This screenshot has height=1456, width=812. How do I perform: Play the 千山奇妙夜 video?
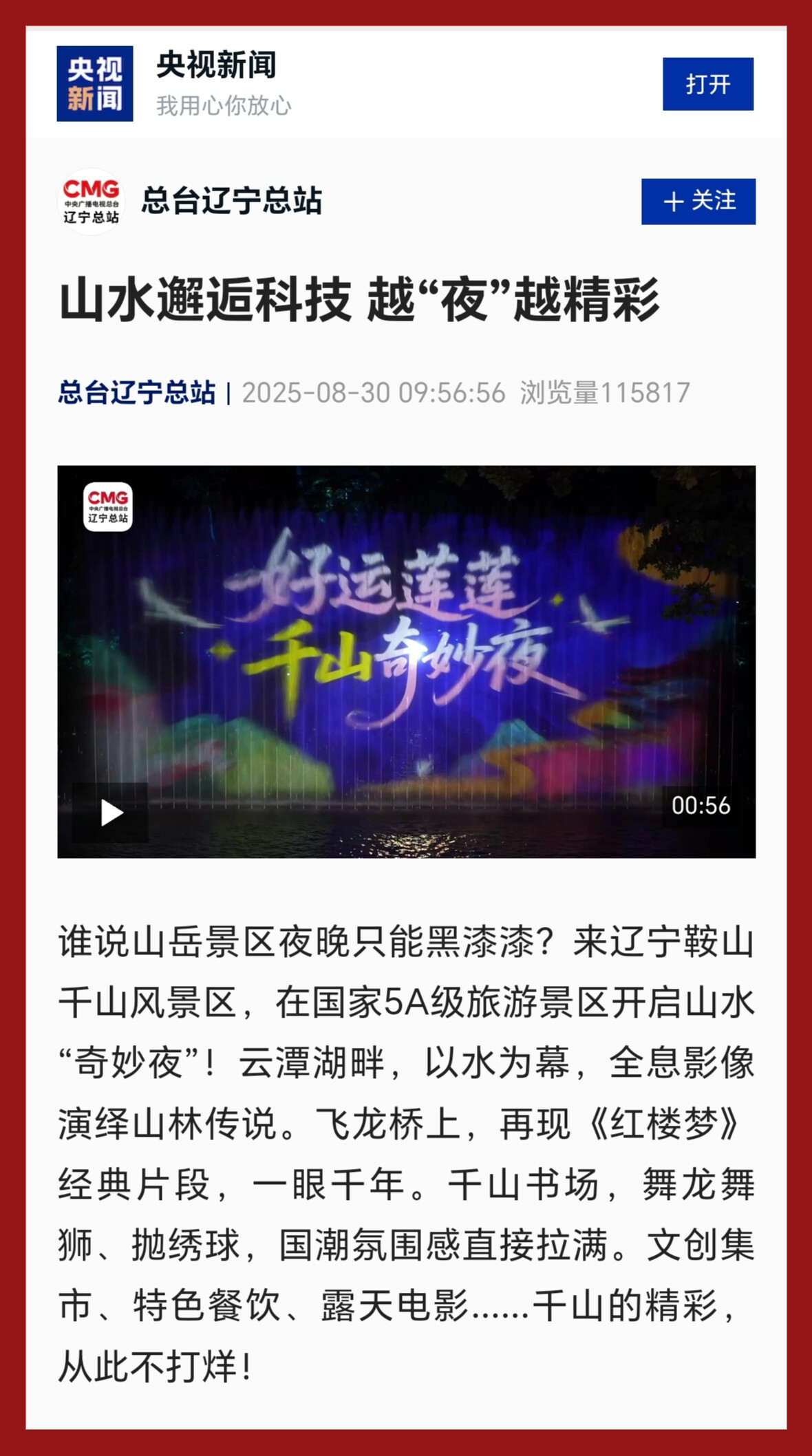[x=111, y=812]
